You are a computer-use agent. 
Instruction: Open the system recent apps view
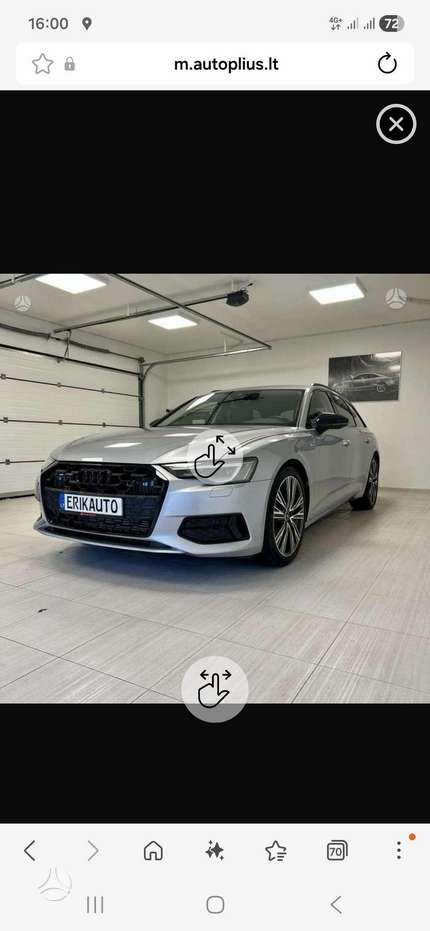pyautogui.click(x=95, y=905)
